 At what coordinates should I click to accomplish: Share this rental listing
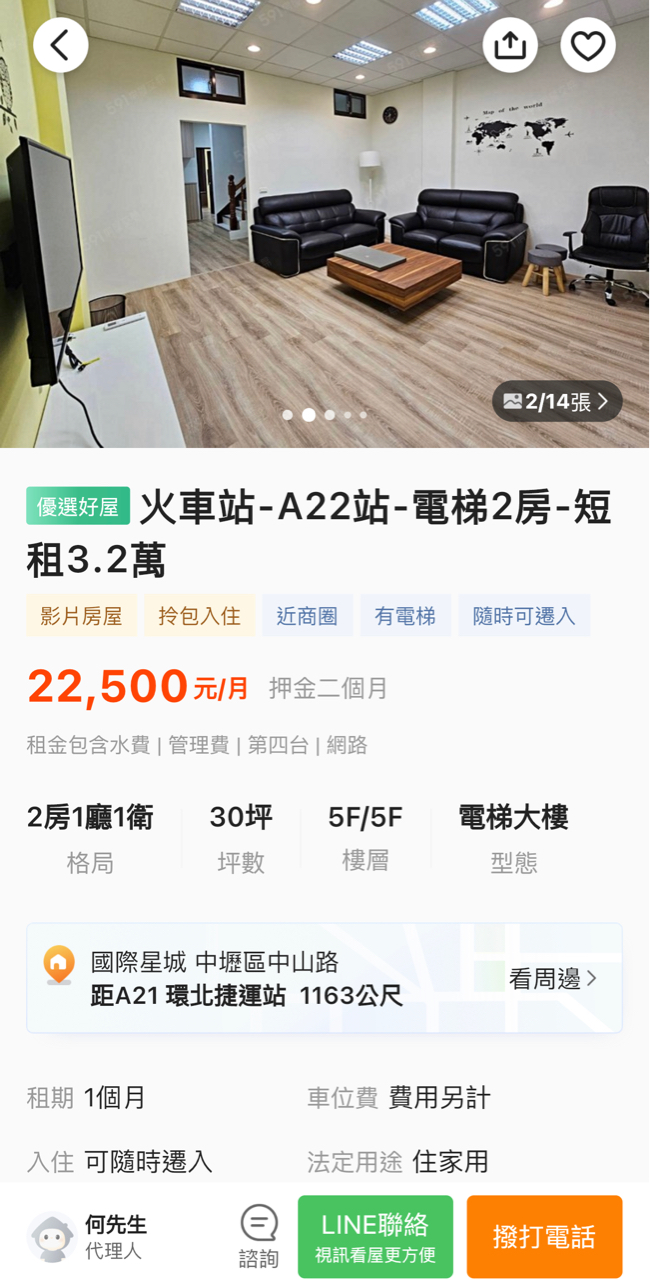pyautogui.click(x=510, y=45)
